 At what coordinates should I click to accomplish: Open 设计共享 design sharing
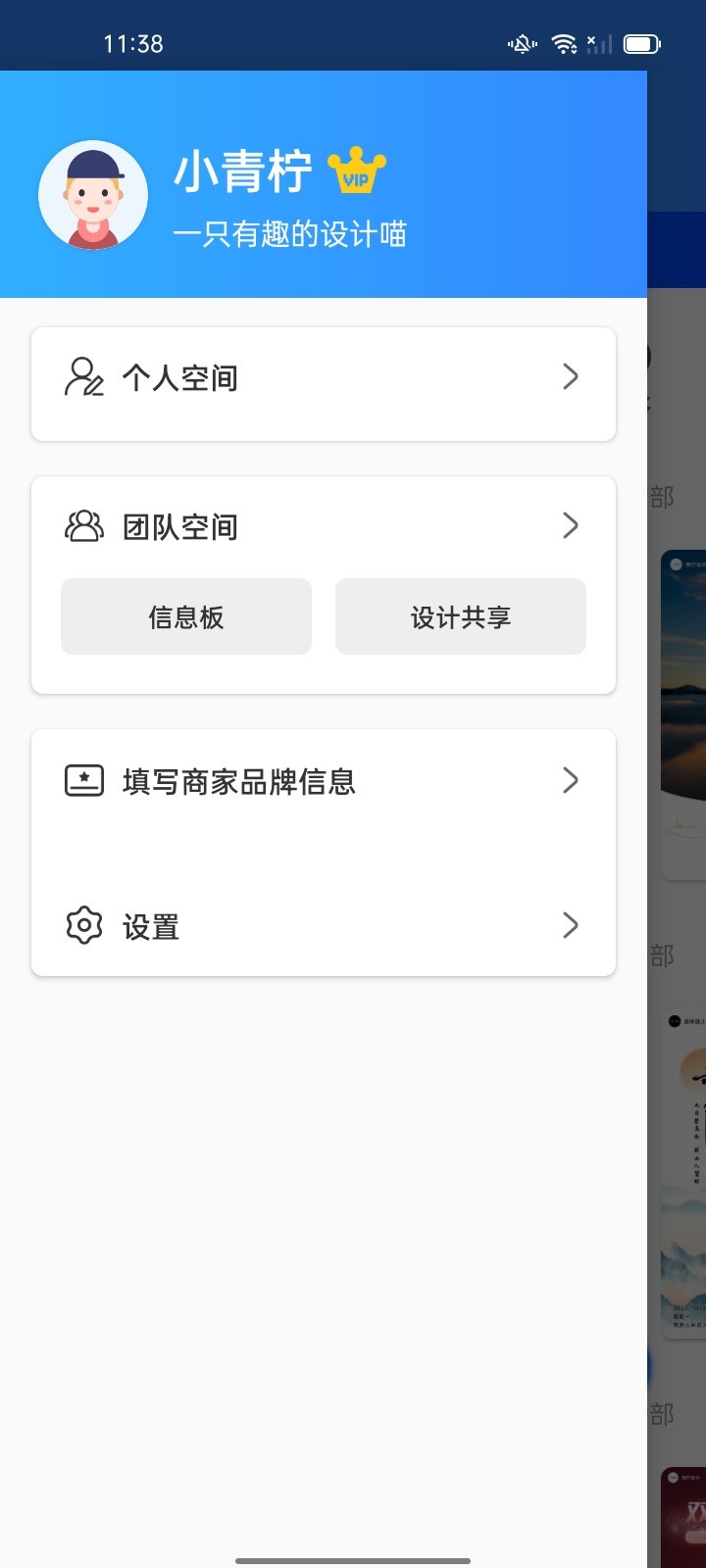tap(461, 617)
